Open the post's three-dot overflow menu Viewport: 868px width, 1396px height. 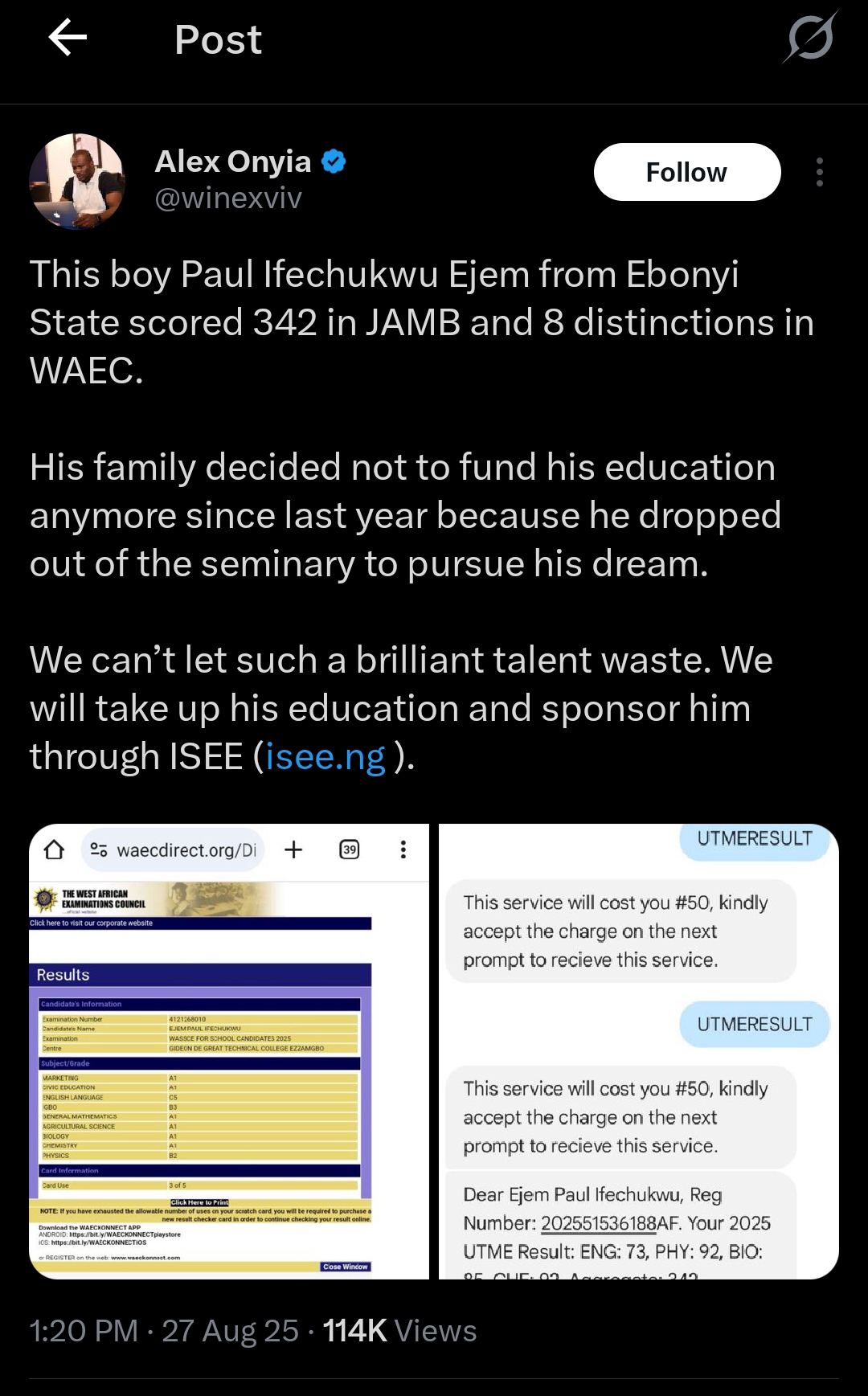[x=819, y=172]
